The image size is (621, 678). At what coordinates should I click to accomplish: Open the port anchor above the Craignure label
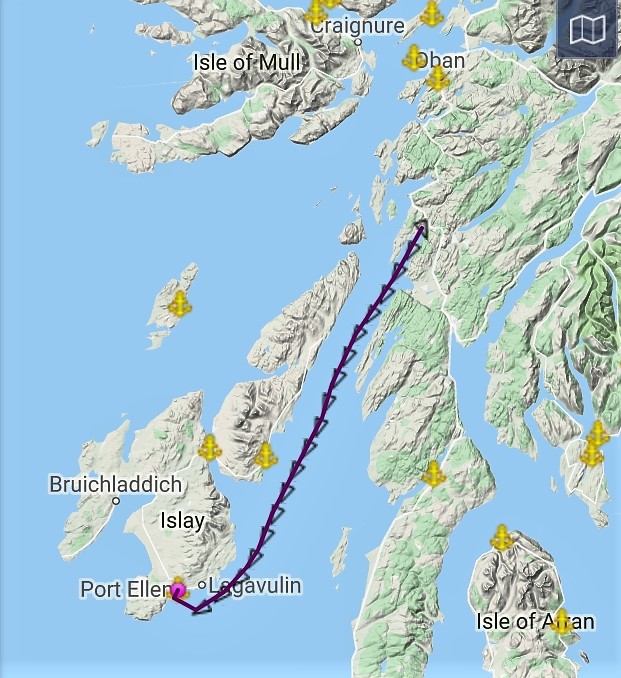[316, 12]
